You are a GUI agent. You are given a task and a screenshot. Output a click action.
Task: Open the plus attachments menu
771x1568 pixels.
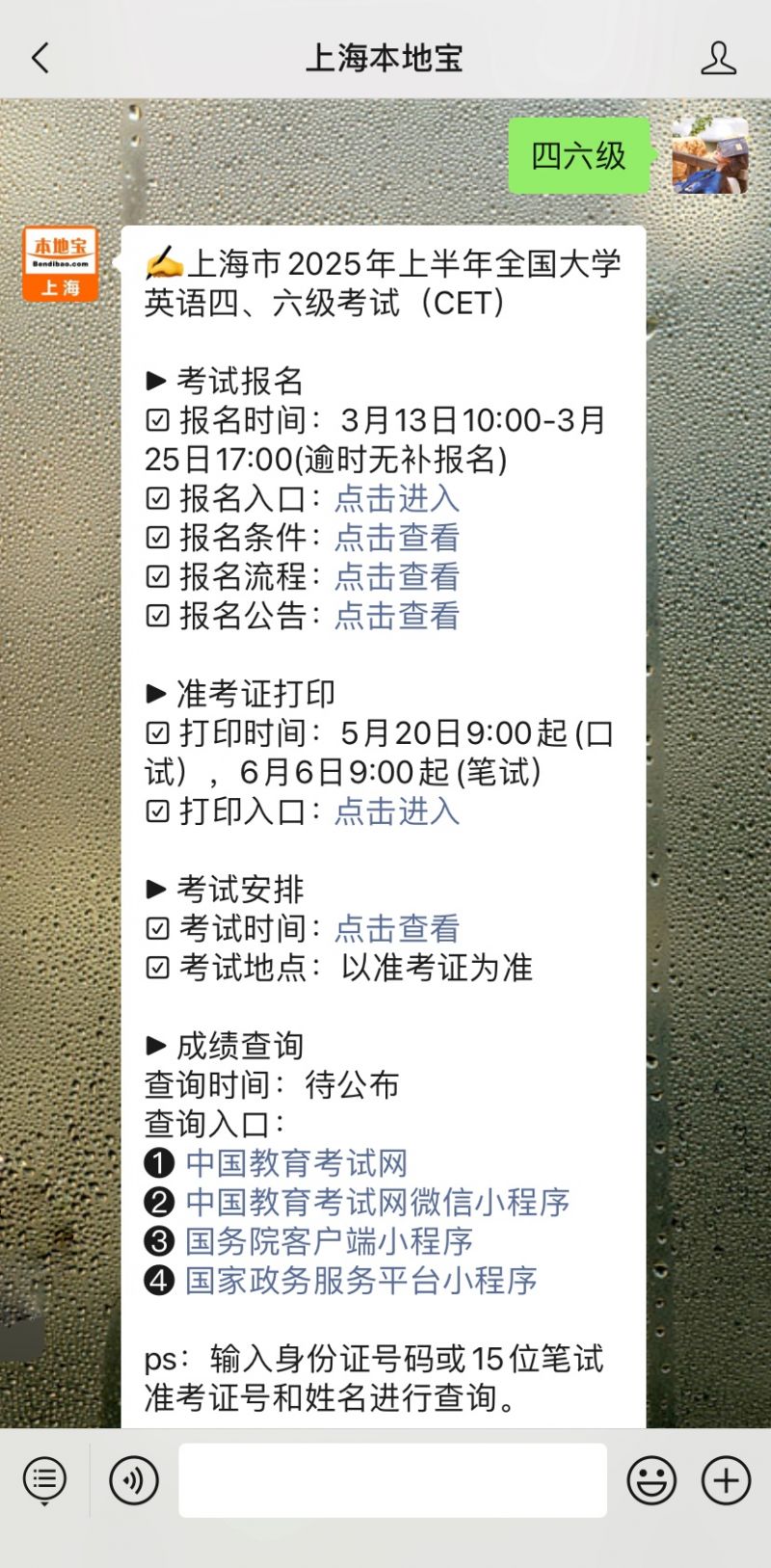(x=726, y=1480)
